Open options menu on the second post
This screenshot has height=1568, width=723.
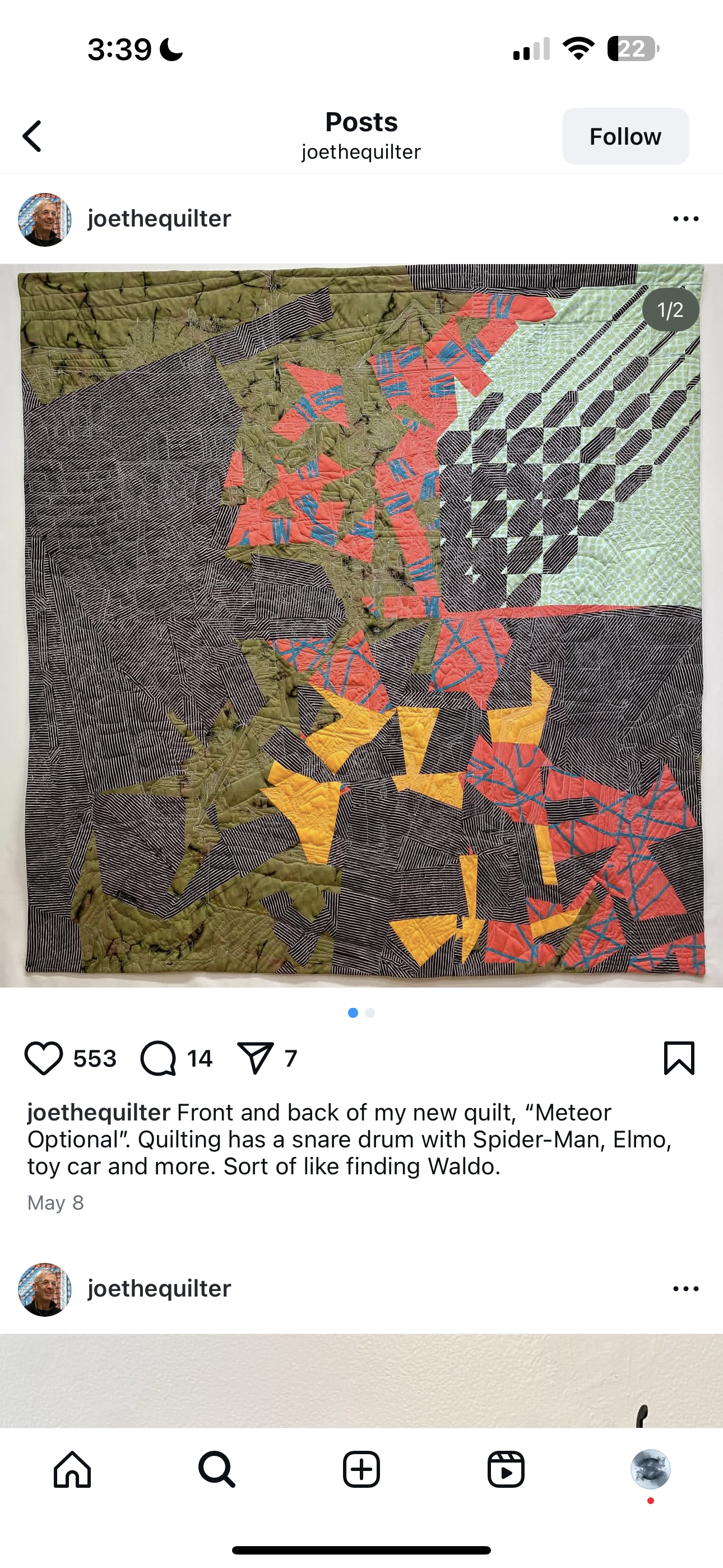pyautogui.click(x=686, y=1289)
